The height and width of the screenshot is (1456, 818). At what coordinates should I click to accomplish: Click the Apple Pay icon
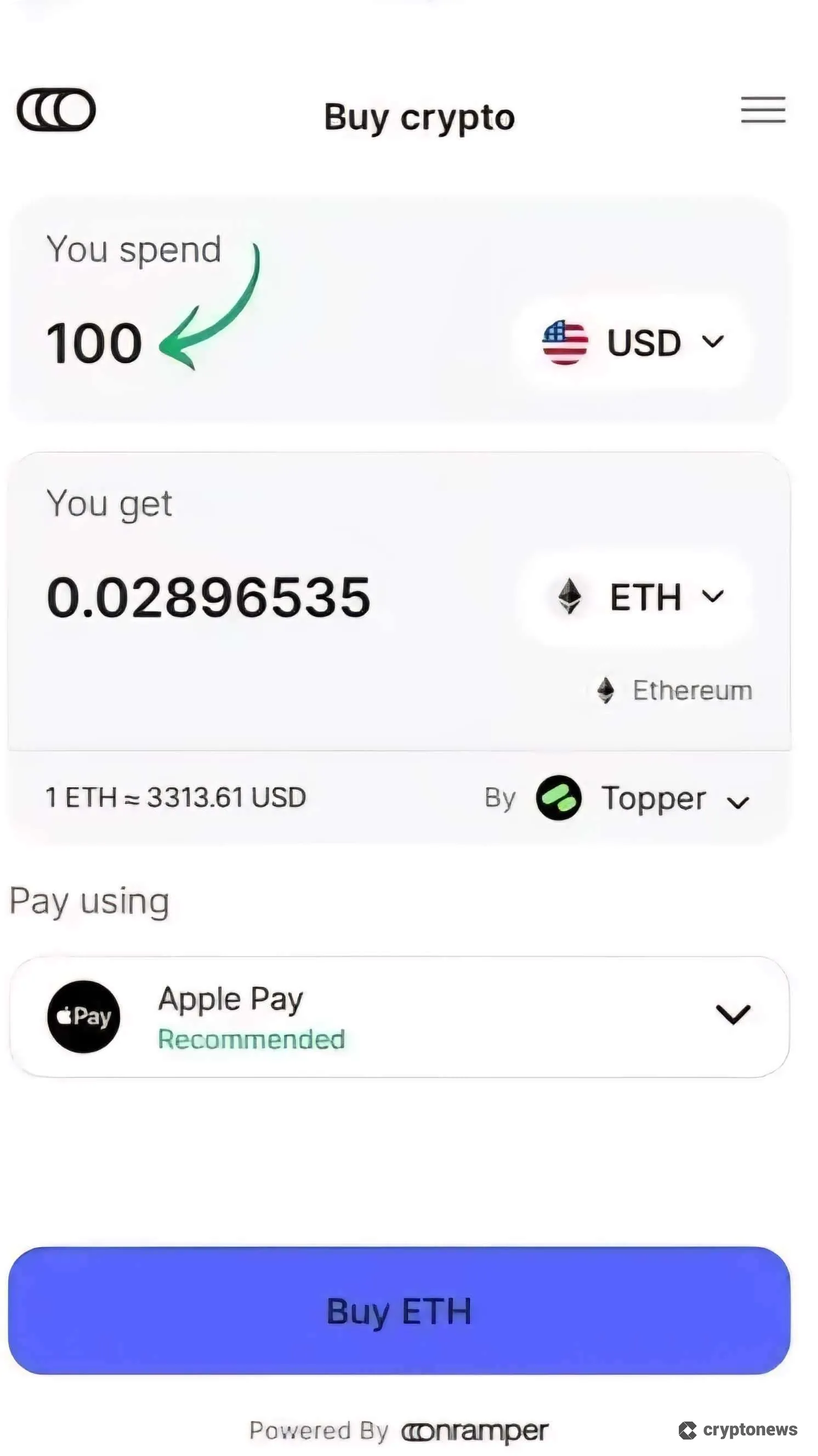(83, 1016)
